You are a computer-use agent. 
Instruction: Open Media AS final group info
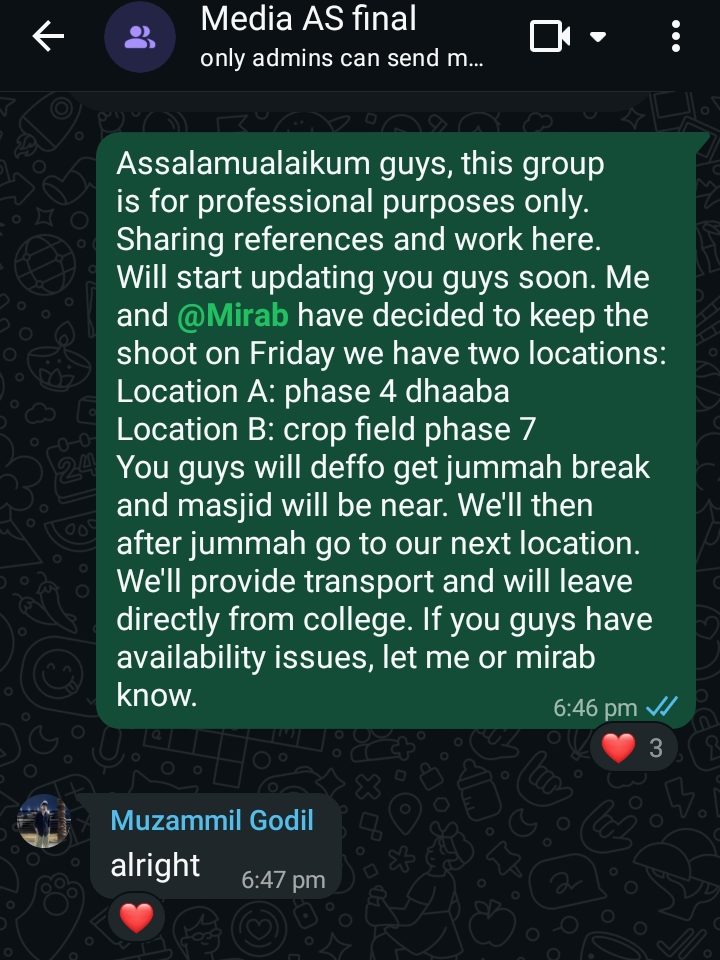coord(330,36)
